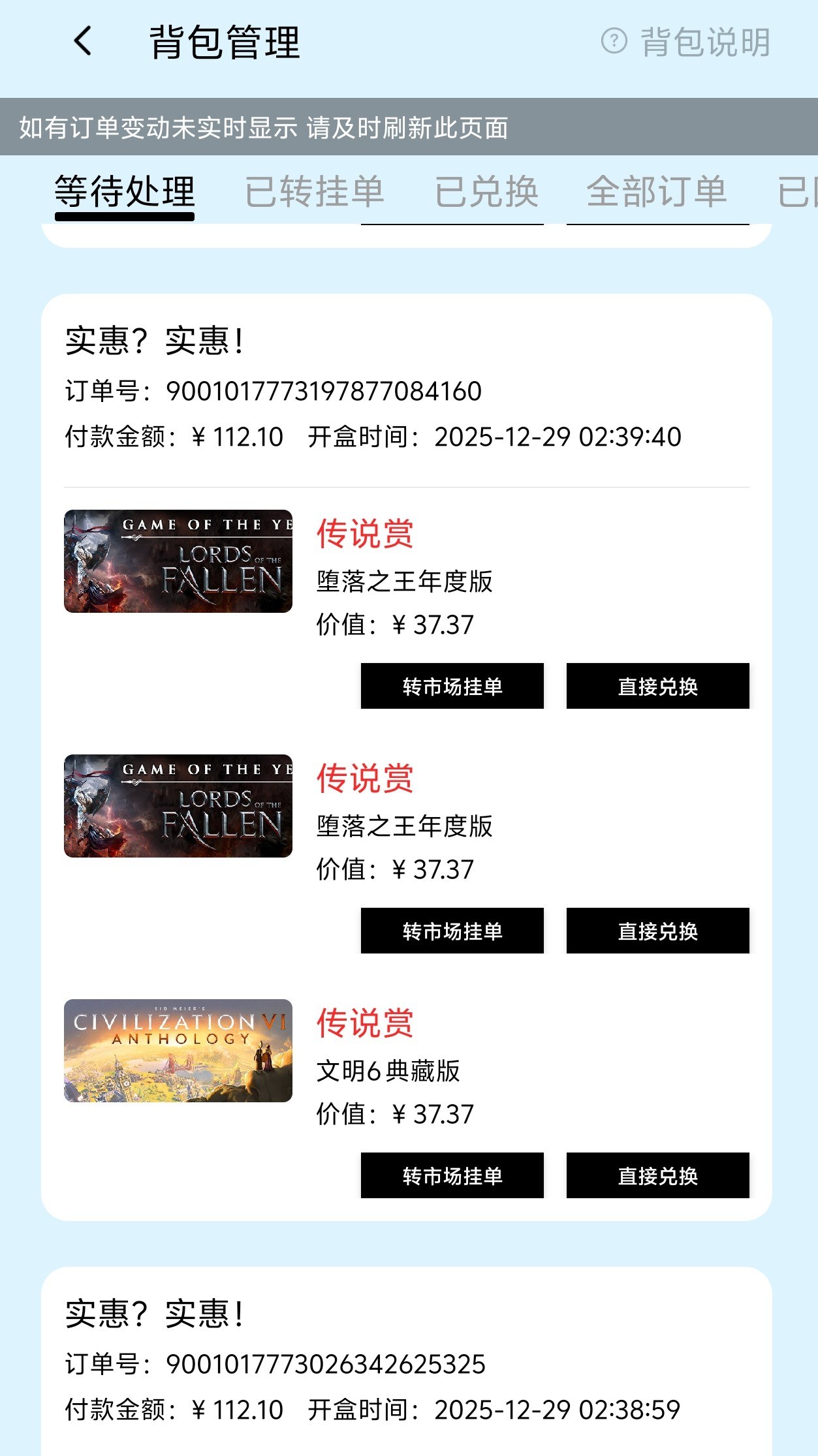This screenshot has width=818, height=1456.
Task: Redeem 文明6典藏版 with 直接兑换
Action: pos(657,1175)
